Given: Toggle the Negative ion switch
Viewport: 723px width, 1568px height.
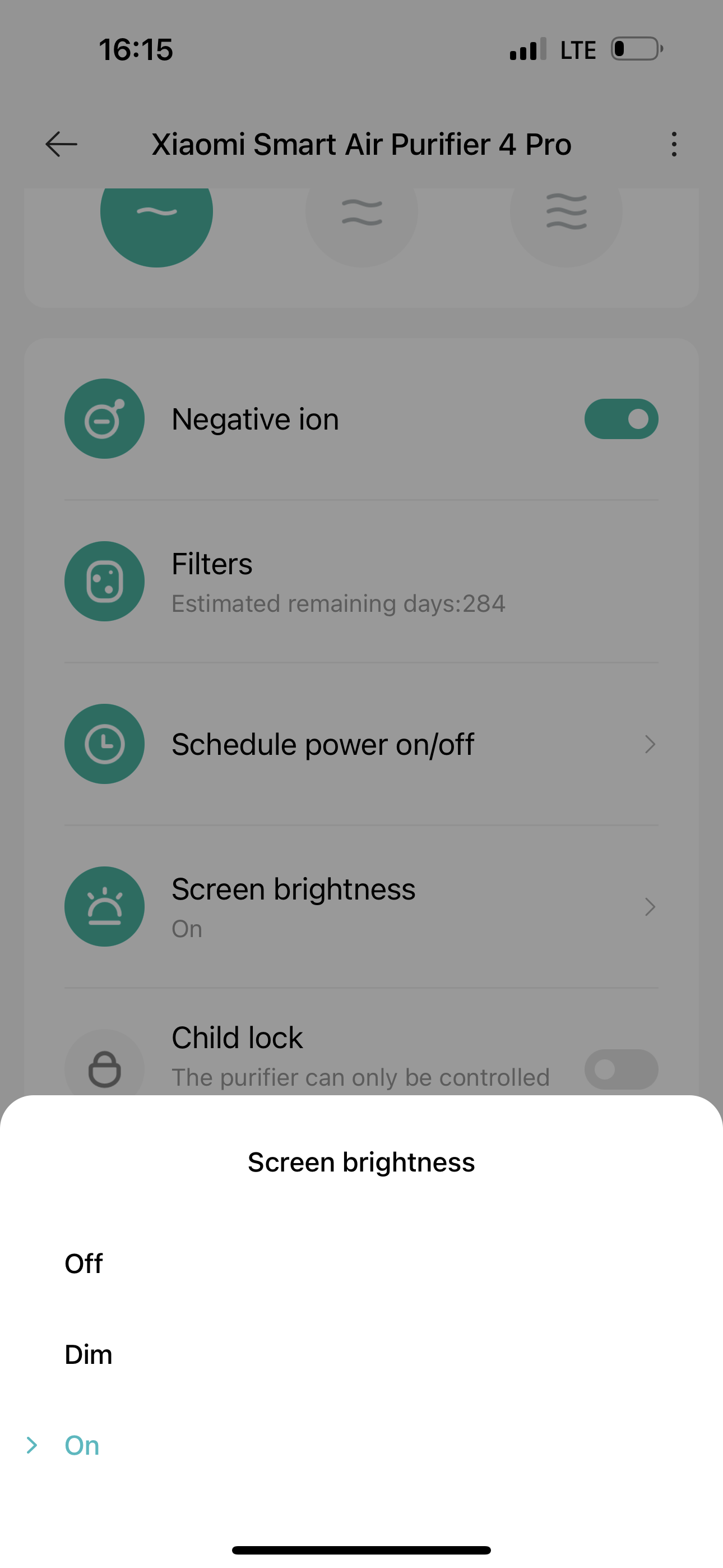Looking at the screenshot, I should [622, 419].
